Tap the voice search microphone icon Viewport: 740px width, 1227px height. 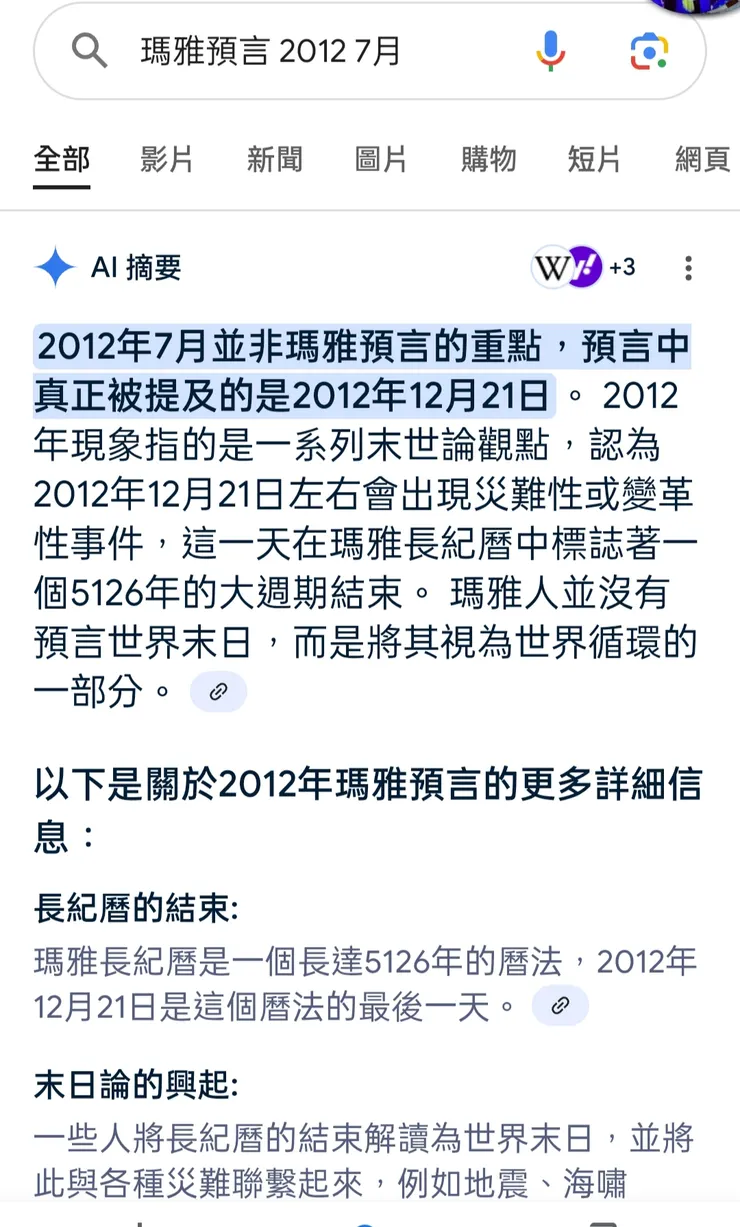(x=549, y=51)
